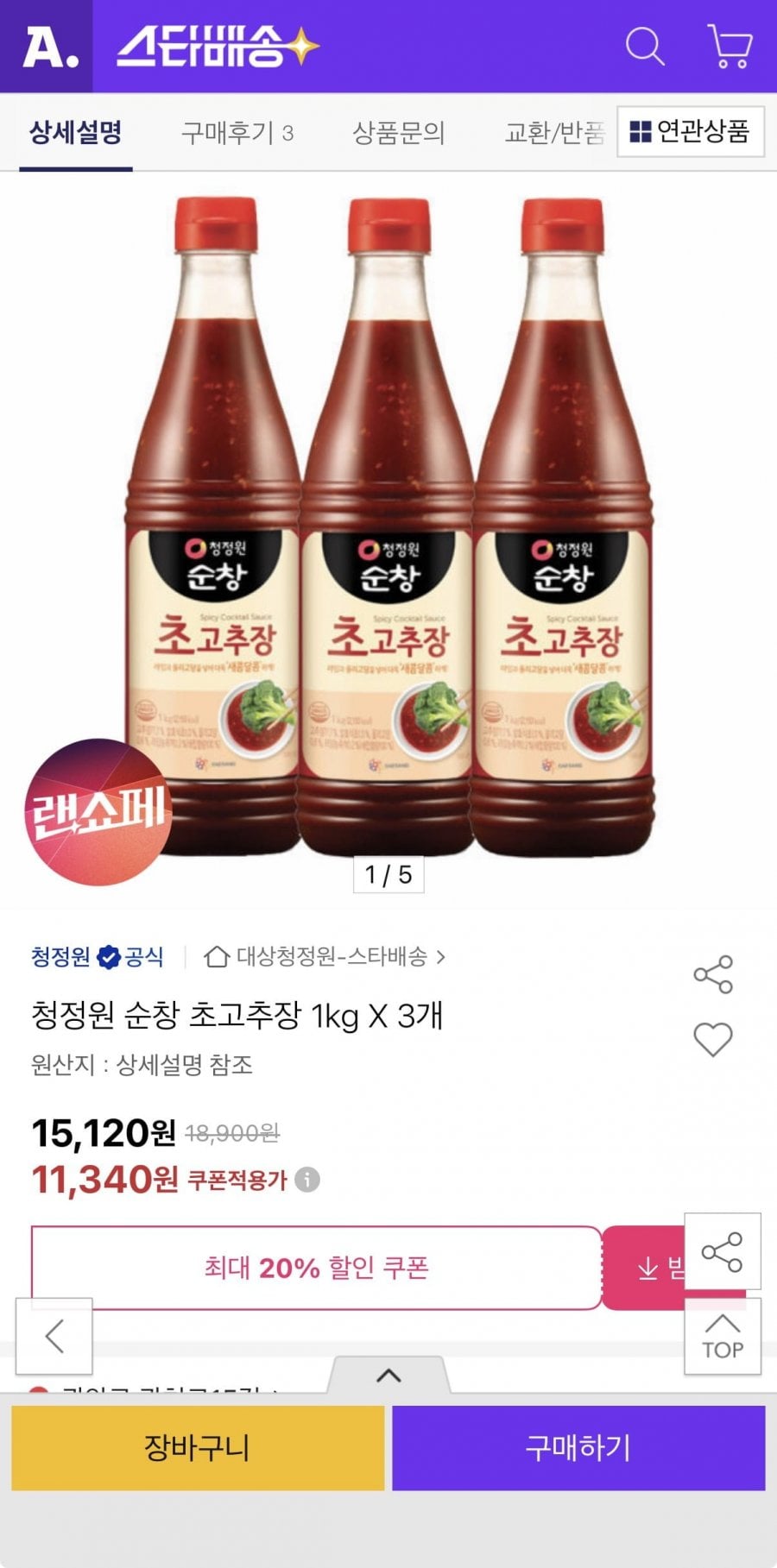Image resolution: width=777 pixels, height=1568 pixels.
Task: Switch to the 상품문의 tab
Action: point(398,133)
